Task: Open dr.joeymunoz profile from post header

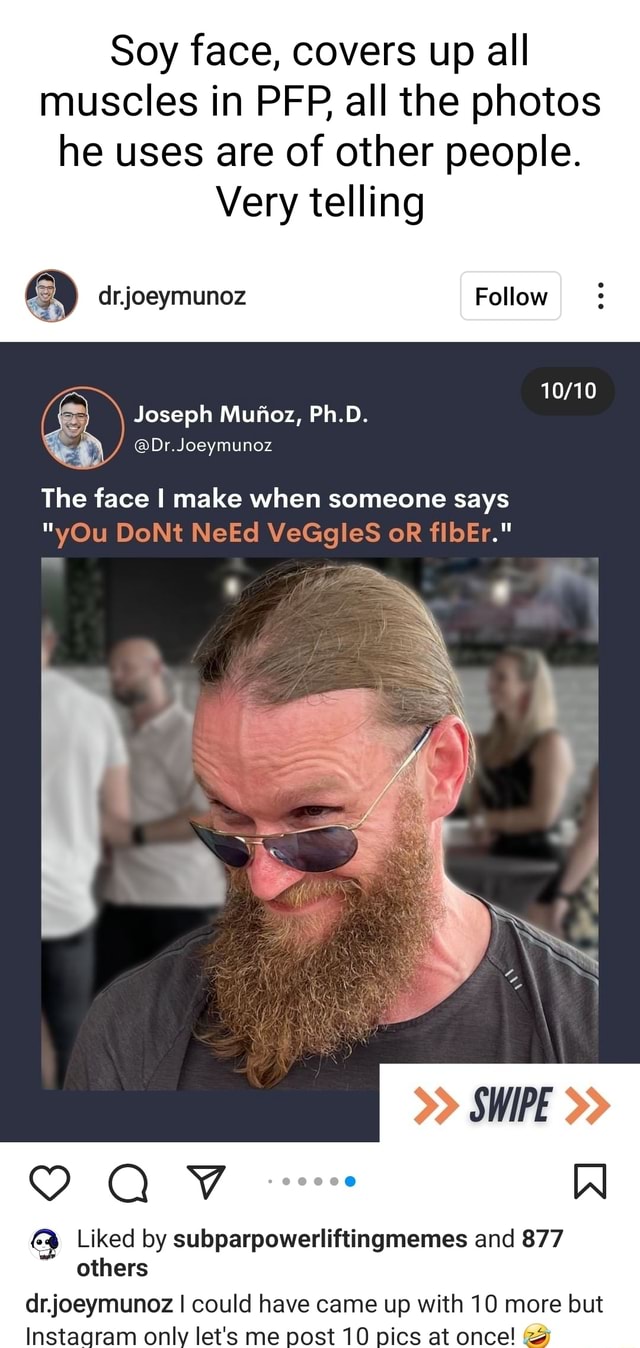Action: pyautogui.click(x=173, y=296)
